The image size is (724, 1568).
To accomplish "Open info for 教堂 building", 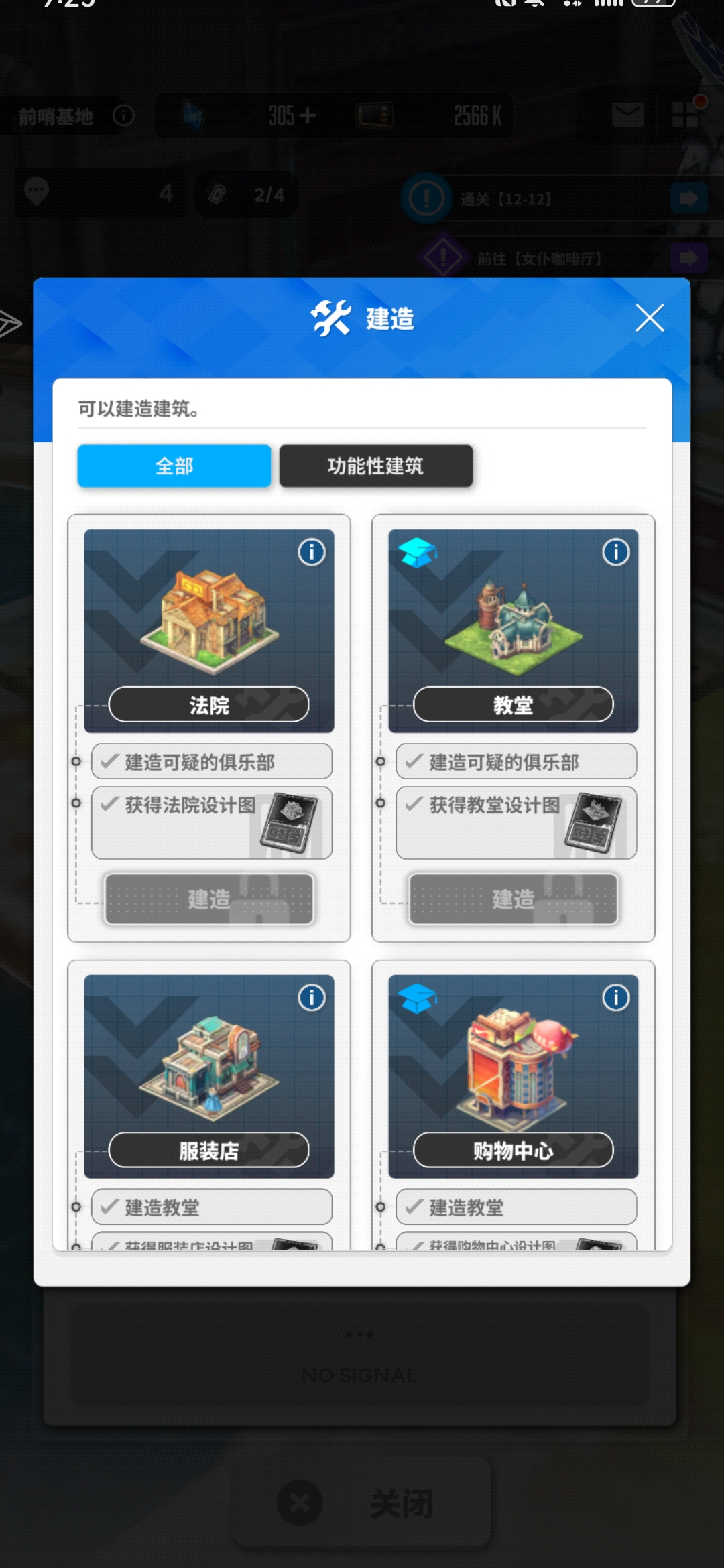I will [x=615, y=552].
